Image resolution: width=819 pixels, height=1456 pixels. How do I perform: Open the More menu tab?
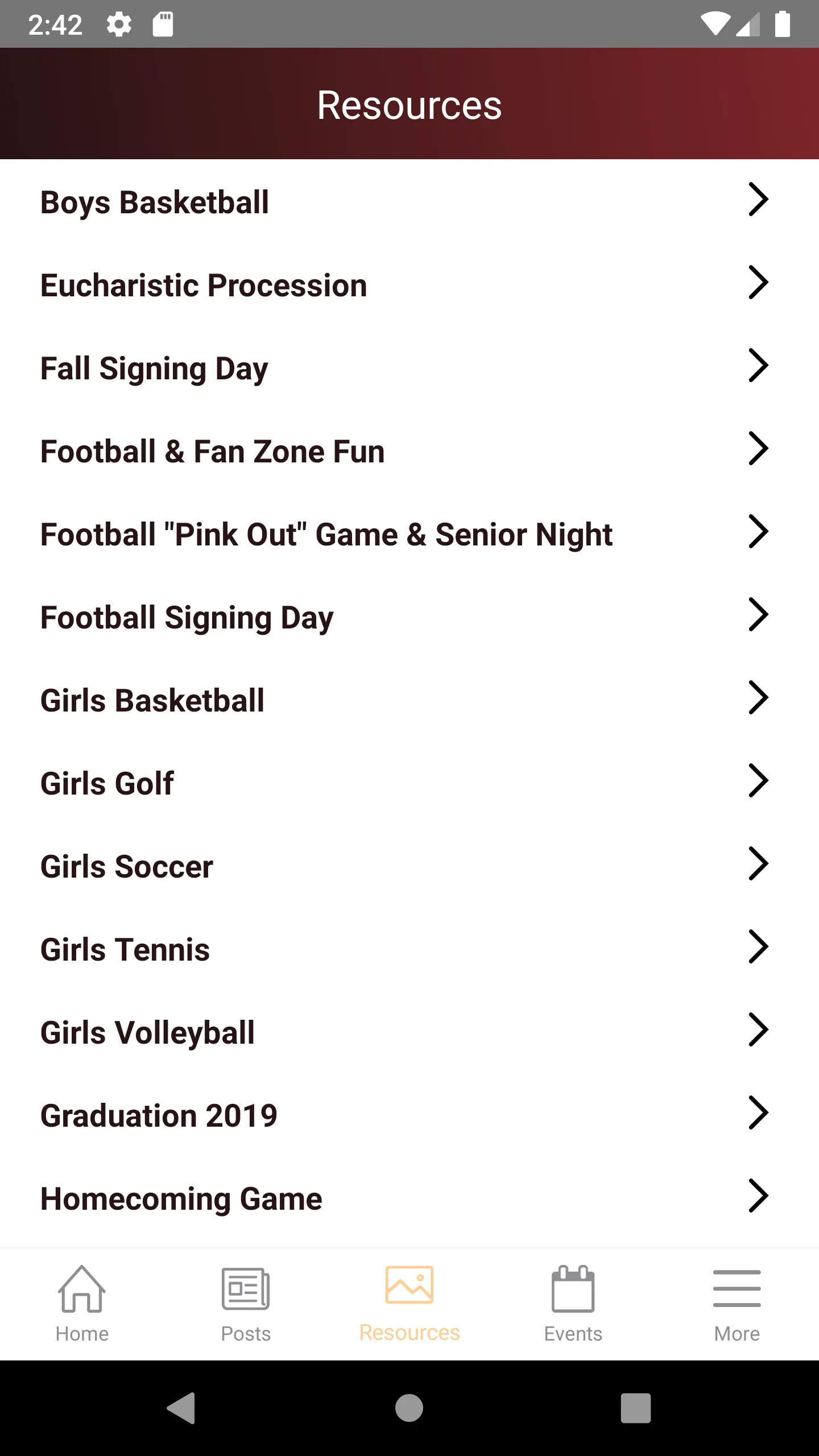click(737, 1305)
